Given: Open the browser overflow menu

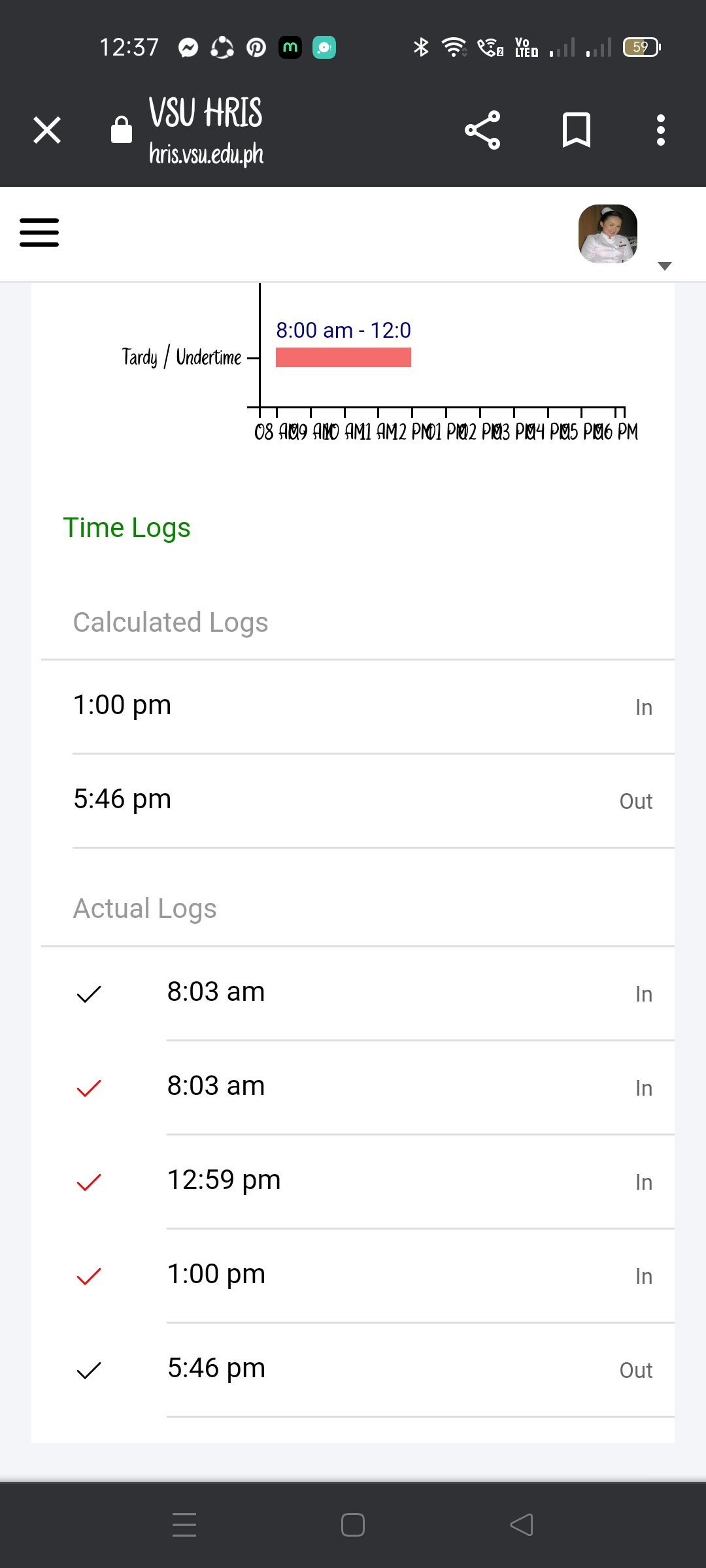Looking at the screenshot, I should pos(661,130).
